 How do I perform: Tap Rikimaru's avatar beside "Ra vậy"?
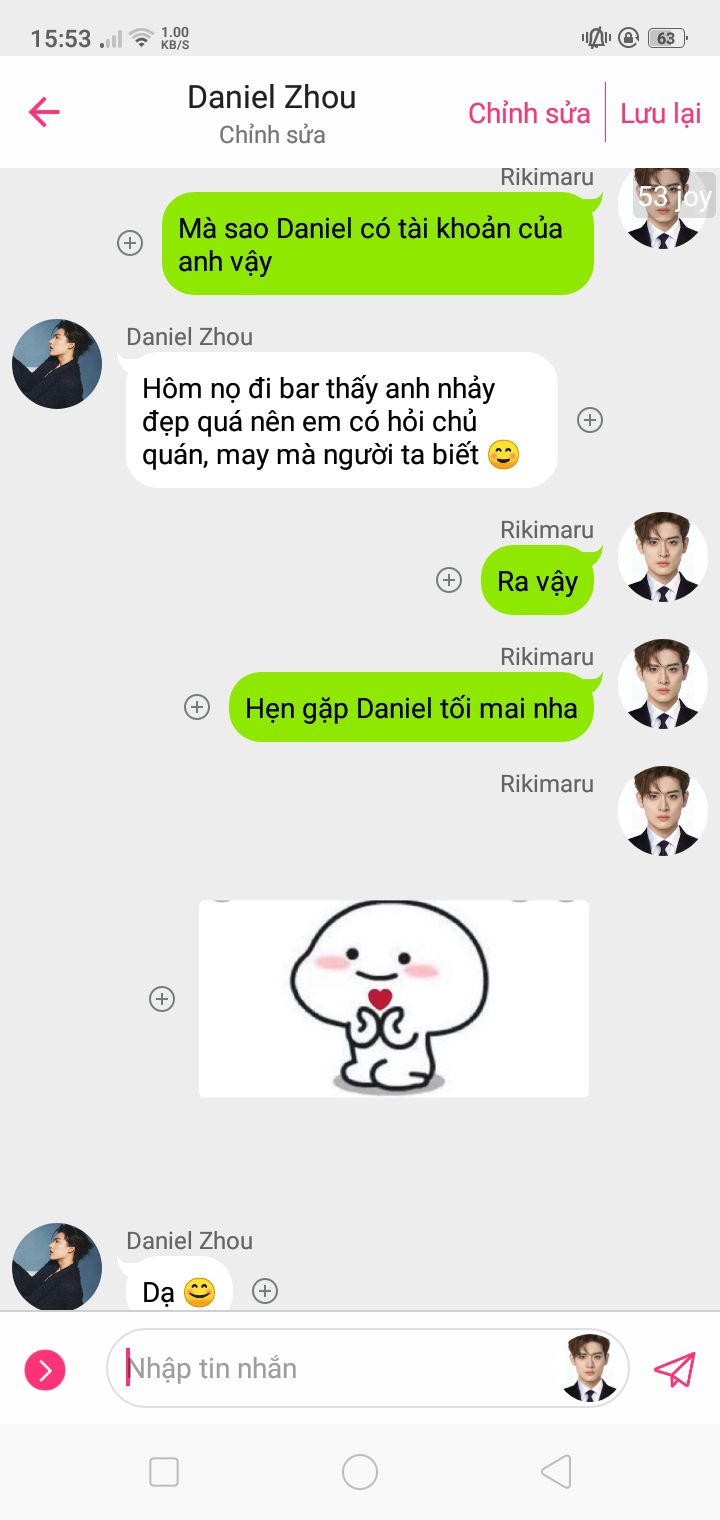[x=662, y=557]
